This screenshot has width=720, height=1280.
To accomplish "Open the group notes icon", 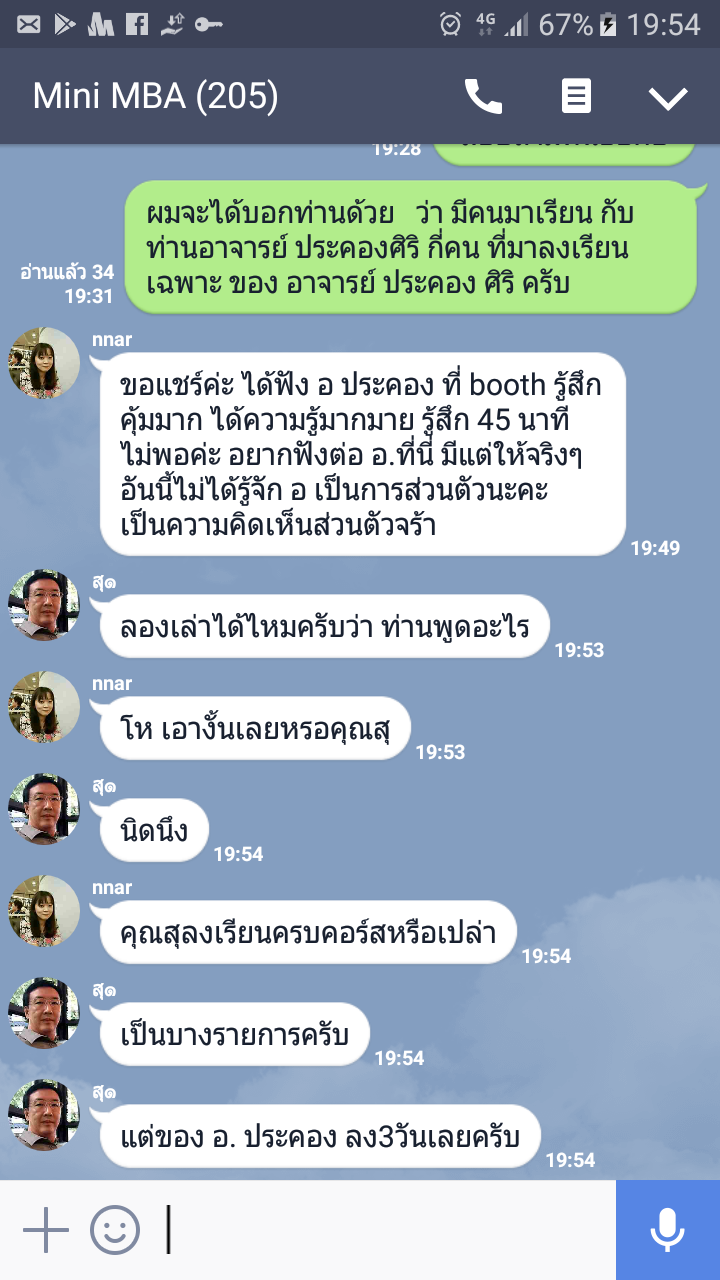I will coord(576,97).
